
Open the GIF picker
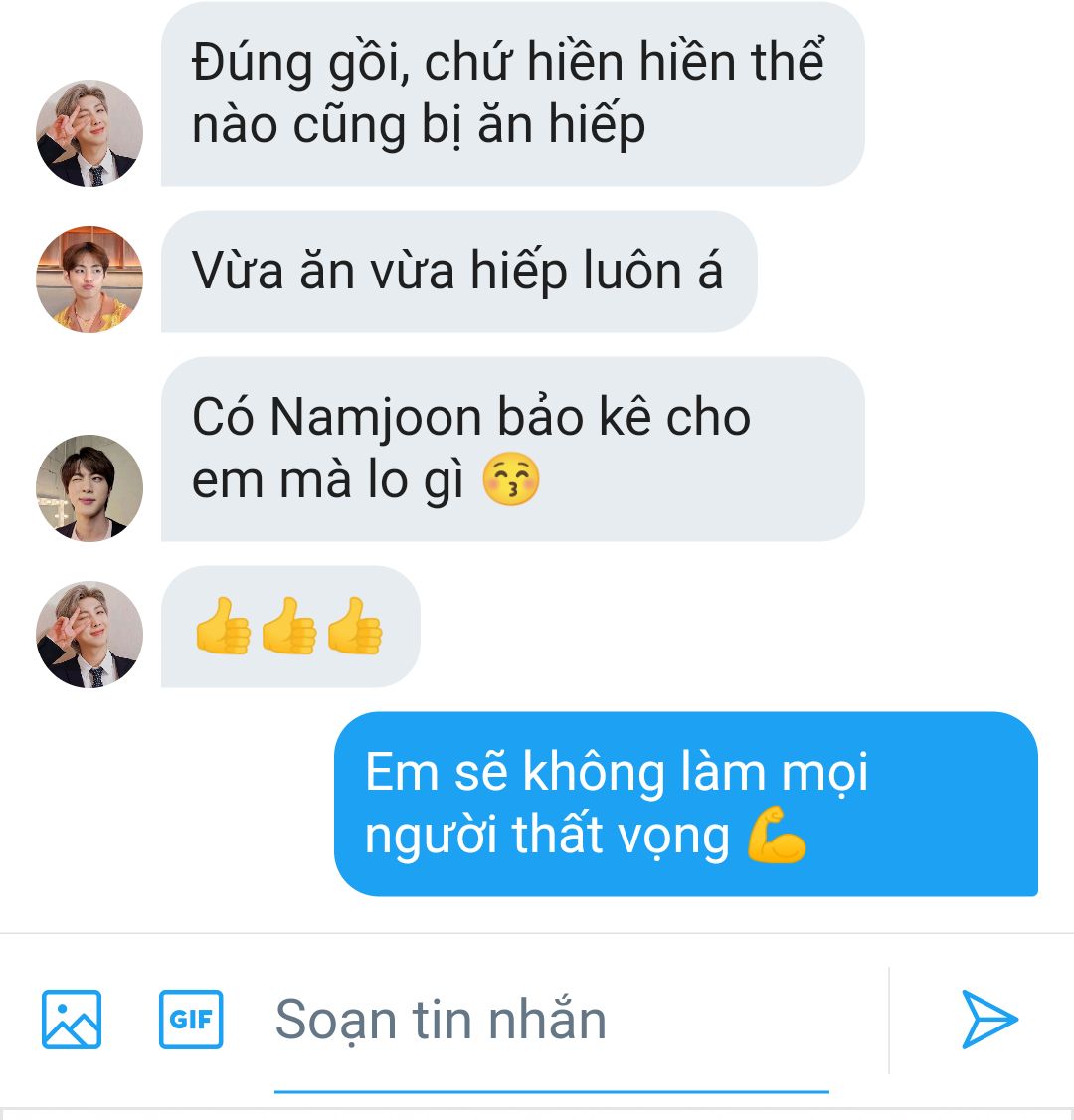pos(191,1020)
